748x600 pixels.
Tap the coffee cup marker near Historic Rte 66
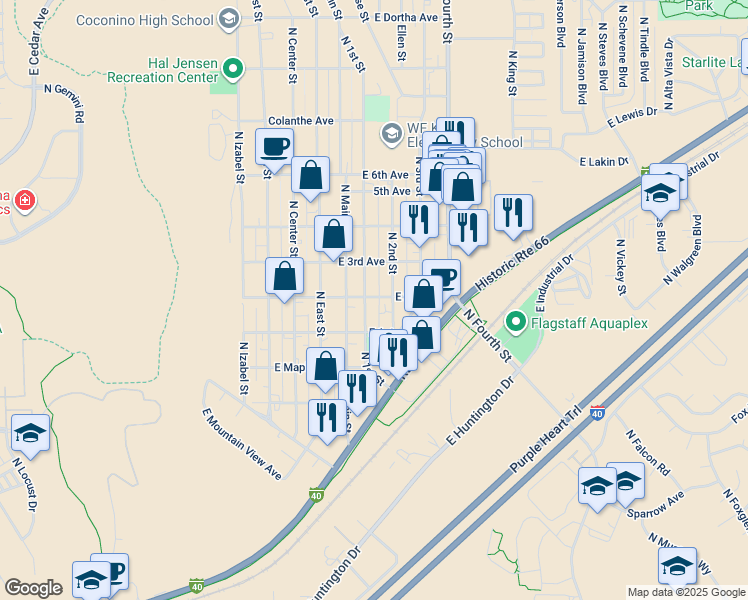(x=441, y=277)
